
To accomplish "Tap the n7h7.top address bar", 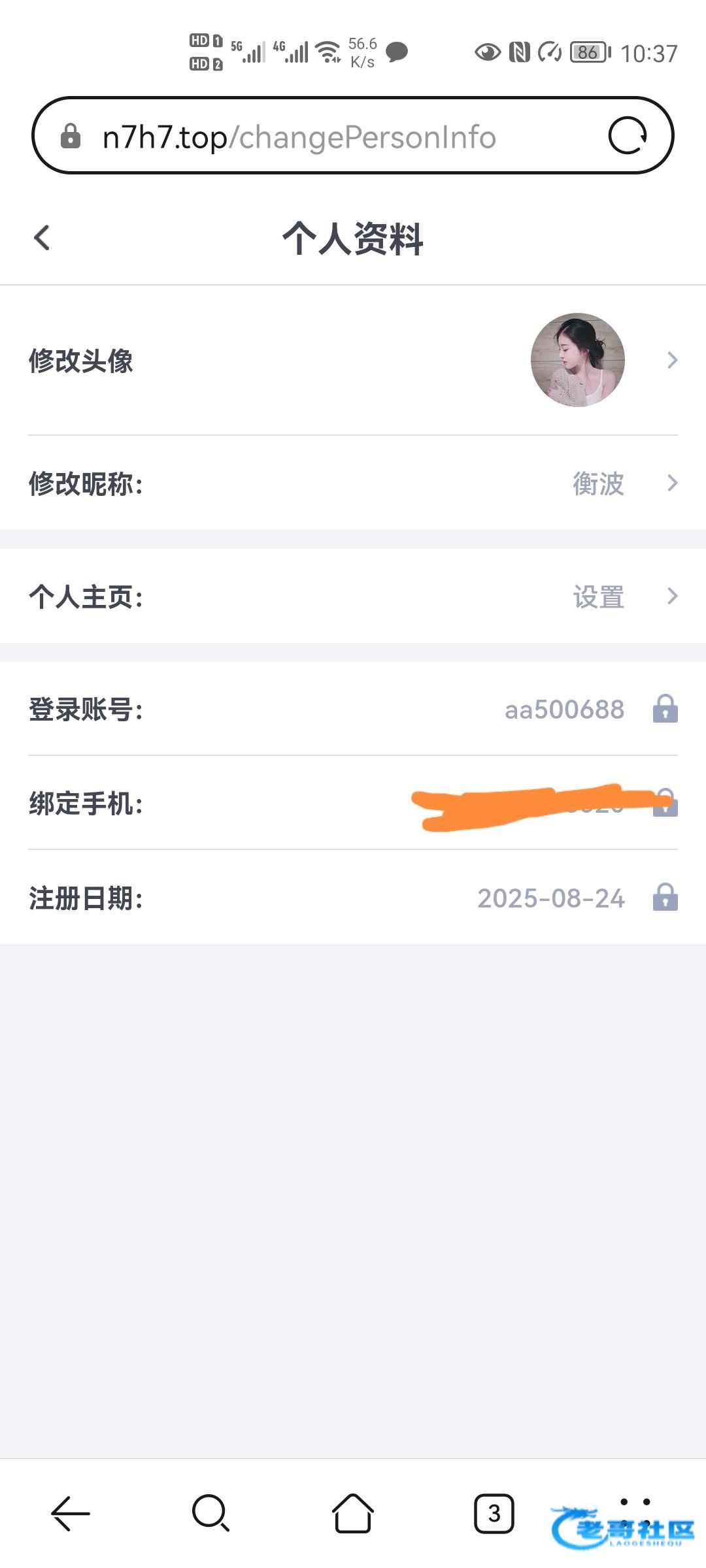I will point(314,137).
